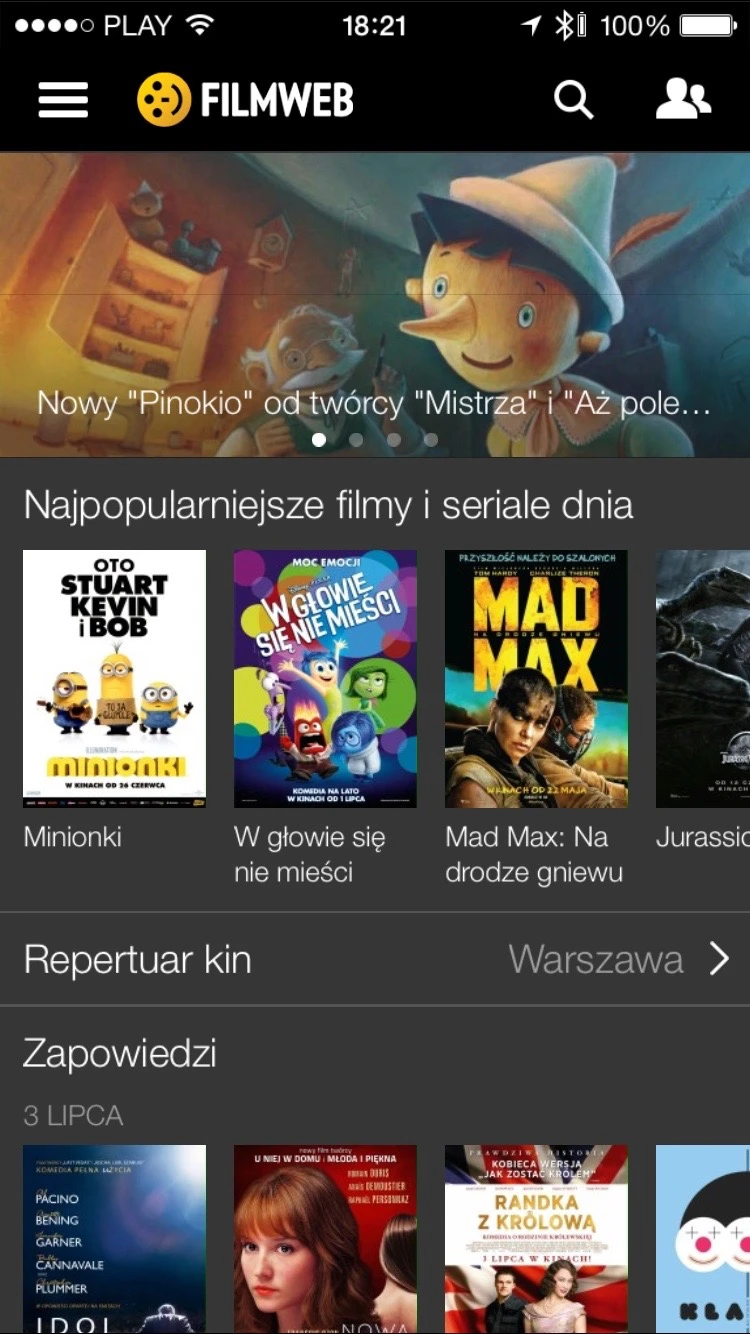This screenshot has height=1334, width=750.
Task: Open the hamburger drawer menu
Action: coord(63,100)
